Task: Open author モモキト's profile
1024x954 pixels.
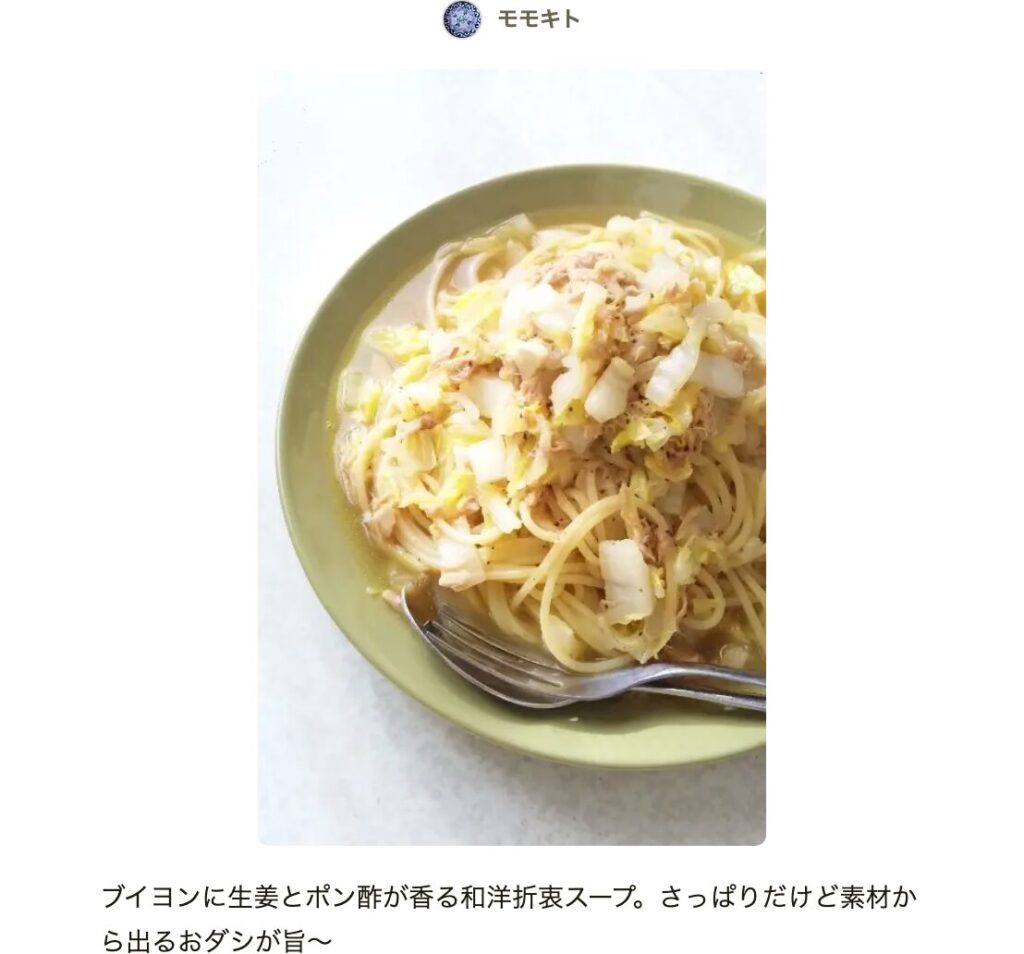Action: (x=537, y=19)
